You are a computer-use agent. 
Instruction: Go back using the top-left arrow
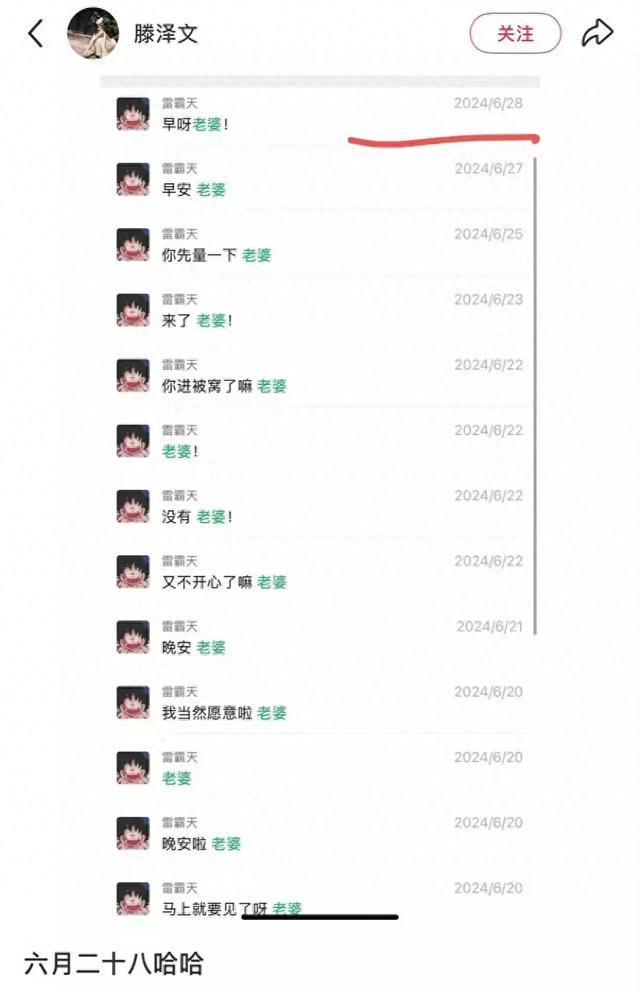click(35, 33)
